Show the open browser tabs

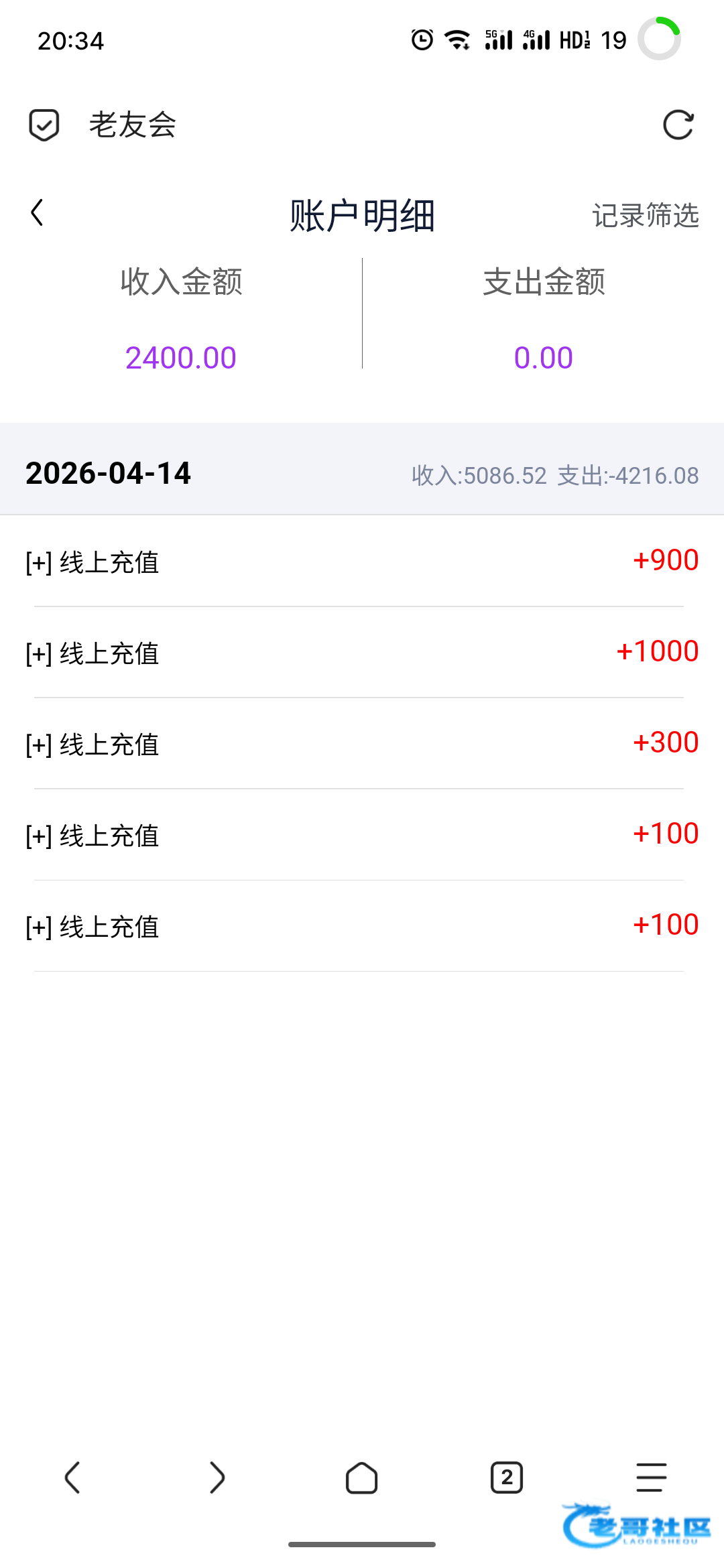(x=507, y=1478)
